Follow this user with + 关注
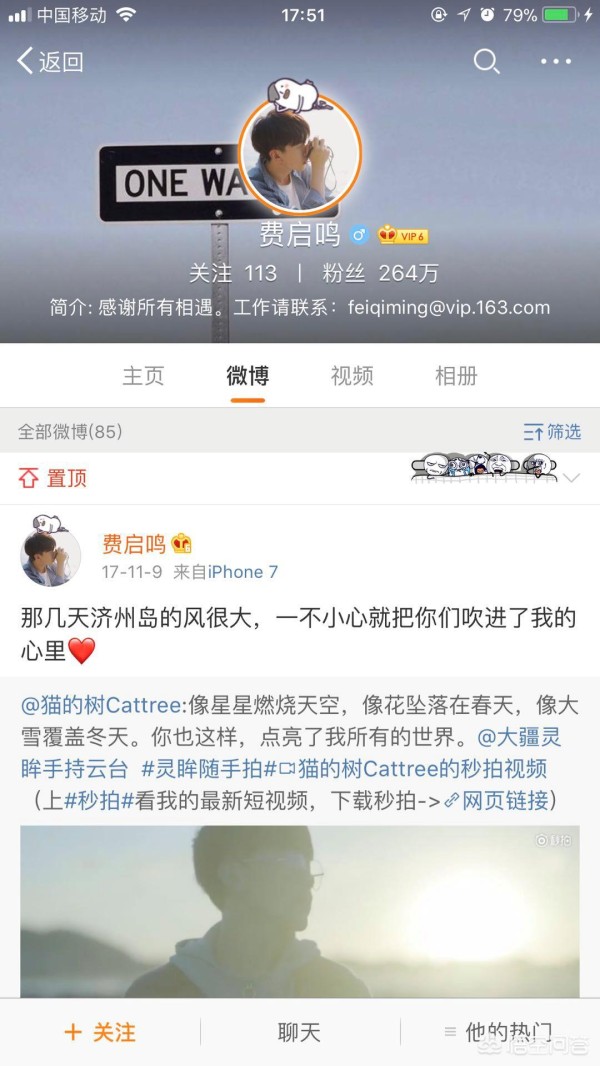Screen dimensions: 600x1066 [x=100, y=1032]
